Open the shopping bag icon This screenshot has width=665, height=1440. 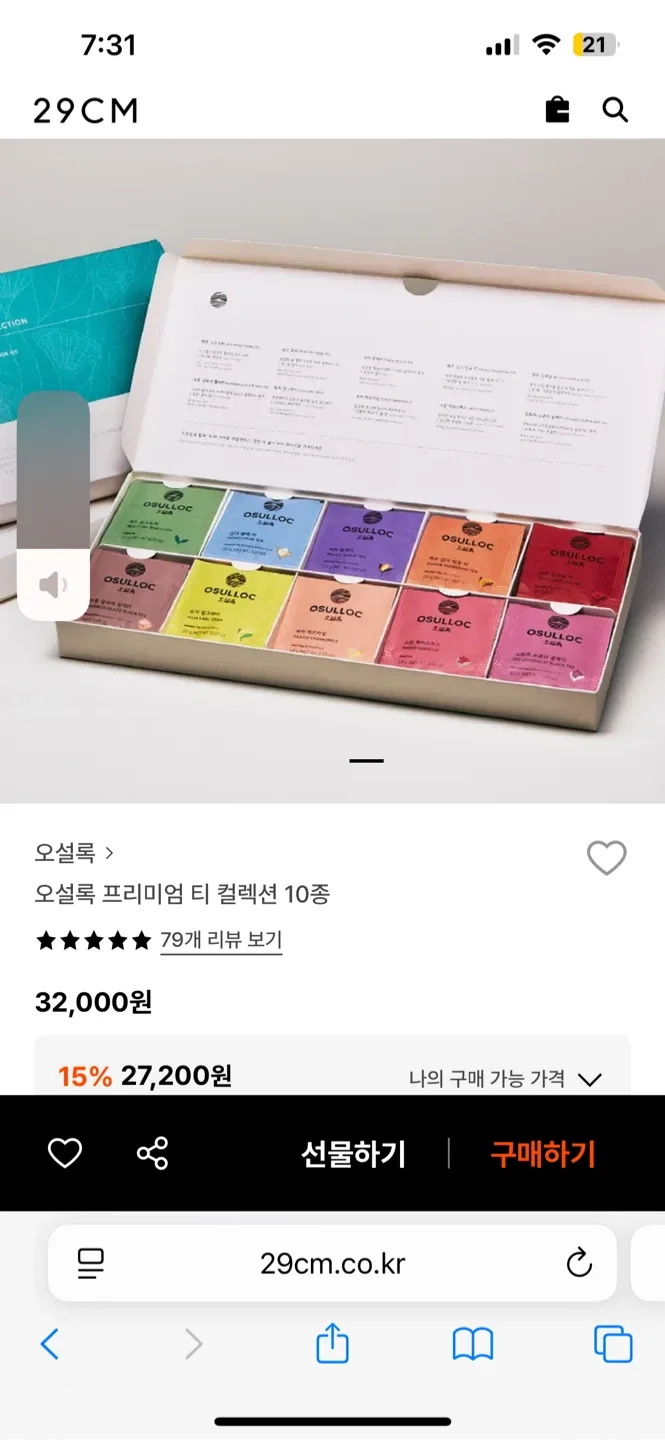pyautogui.click(x=558, y=110)
